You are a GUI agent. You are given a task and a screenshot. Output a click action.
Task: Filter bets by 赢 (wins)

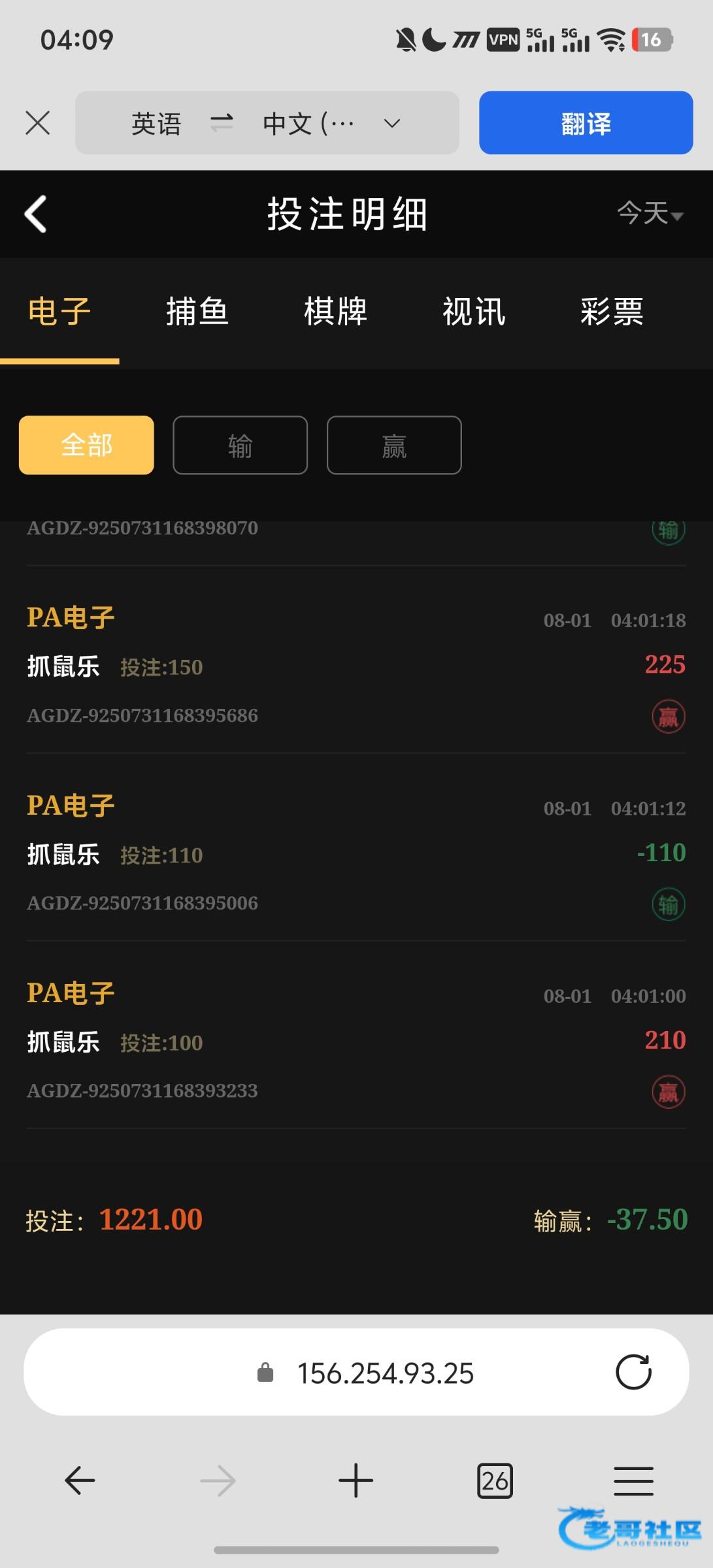pos(394,445)
